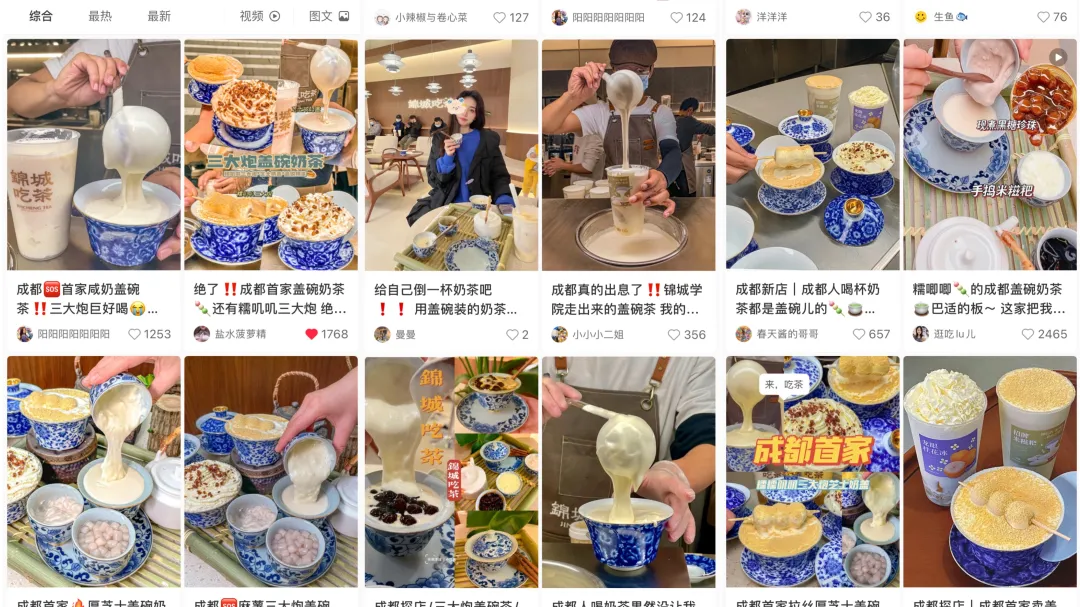1080x607 pixels.
Task: Switch to the 最新 sorting tab
Action: click(x=159, y=16)
